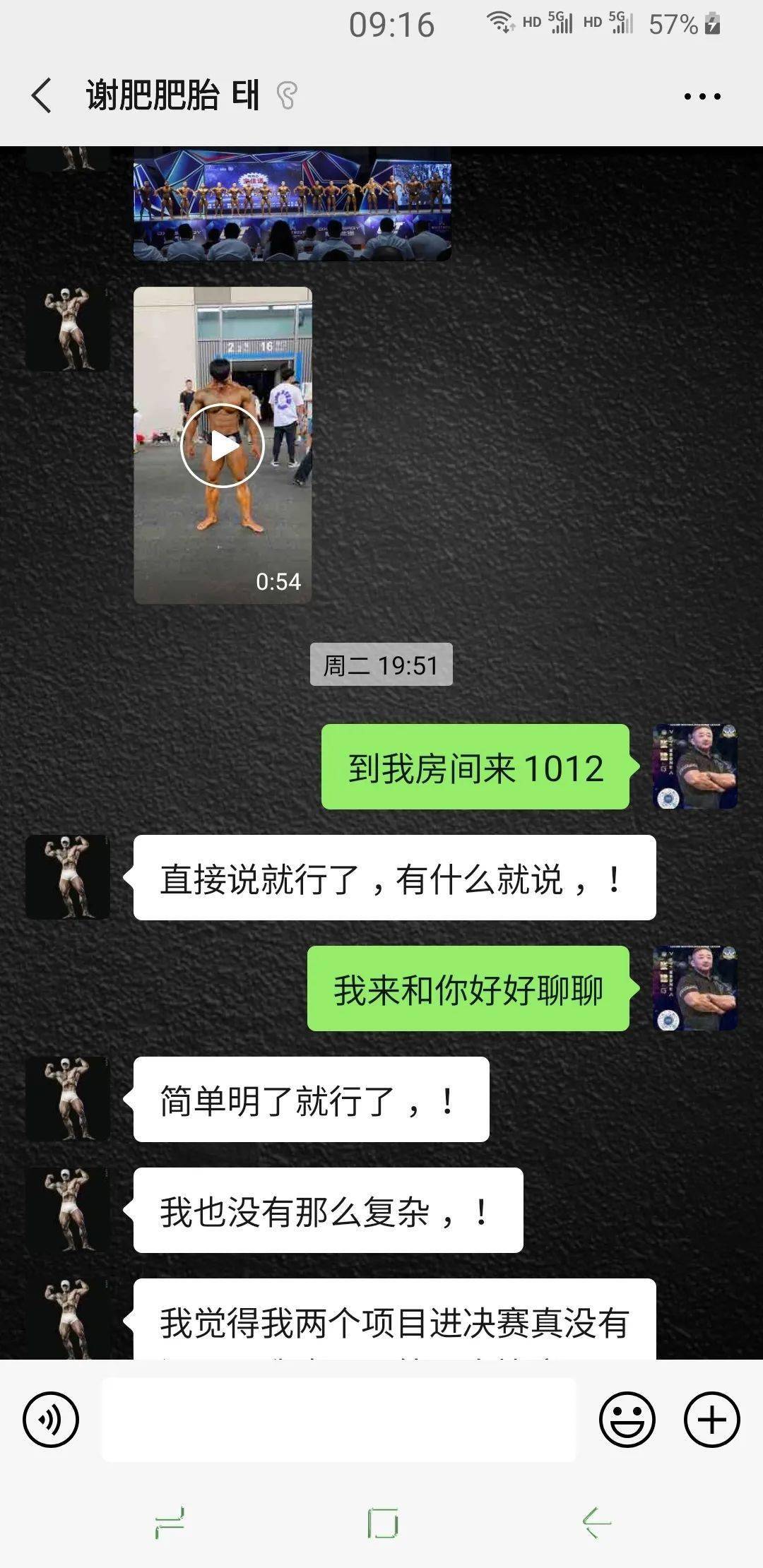Go to the system home screen

[x=382, y=1523]
